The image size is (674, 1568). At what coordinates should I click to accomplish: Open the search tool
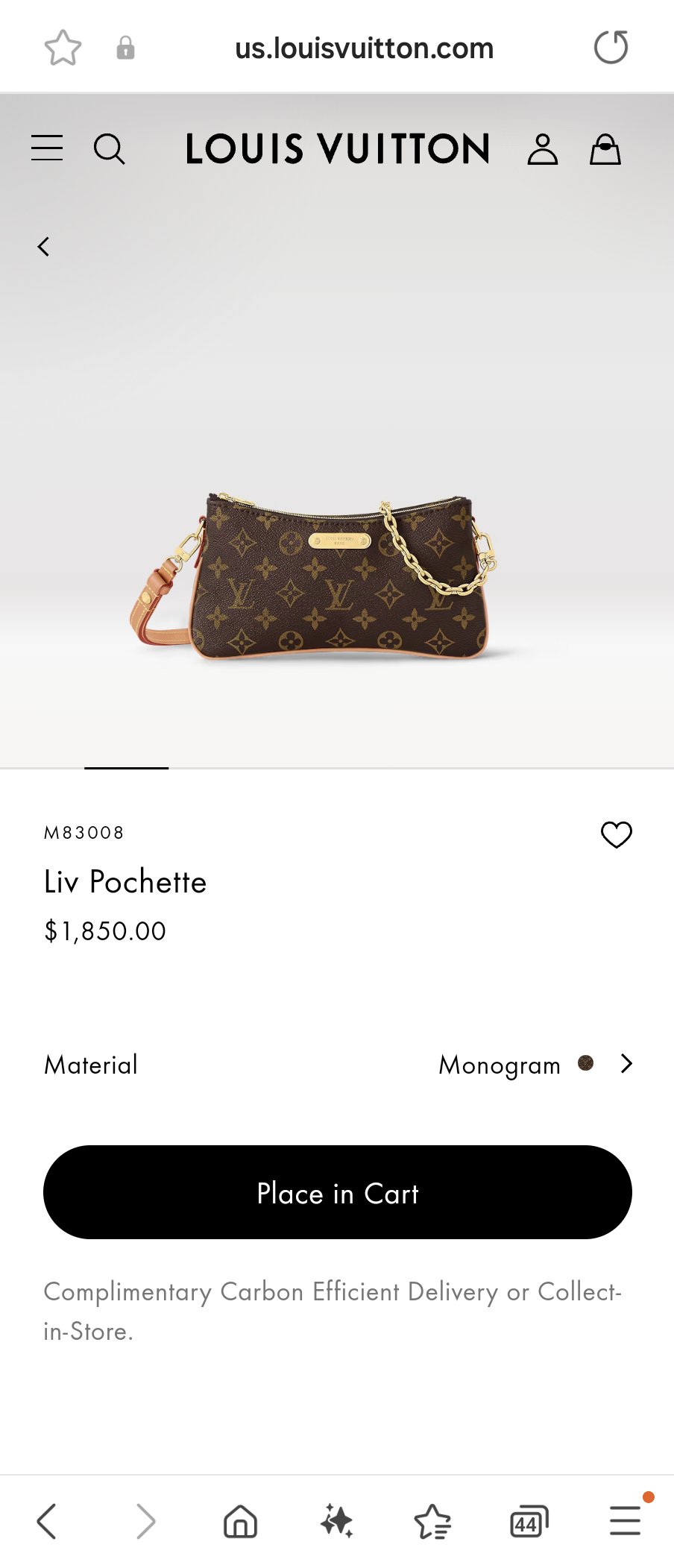click(110, 148)
